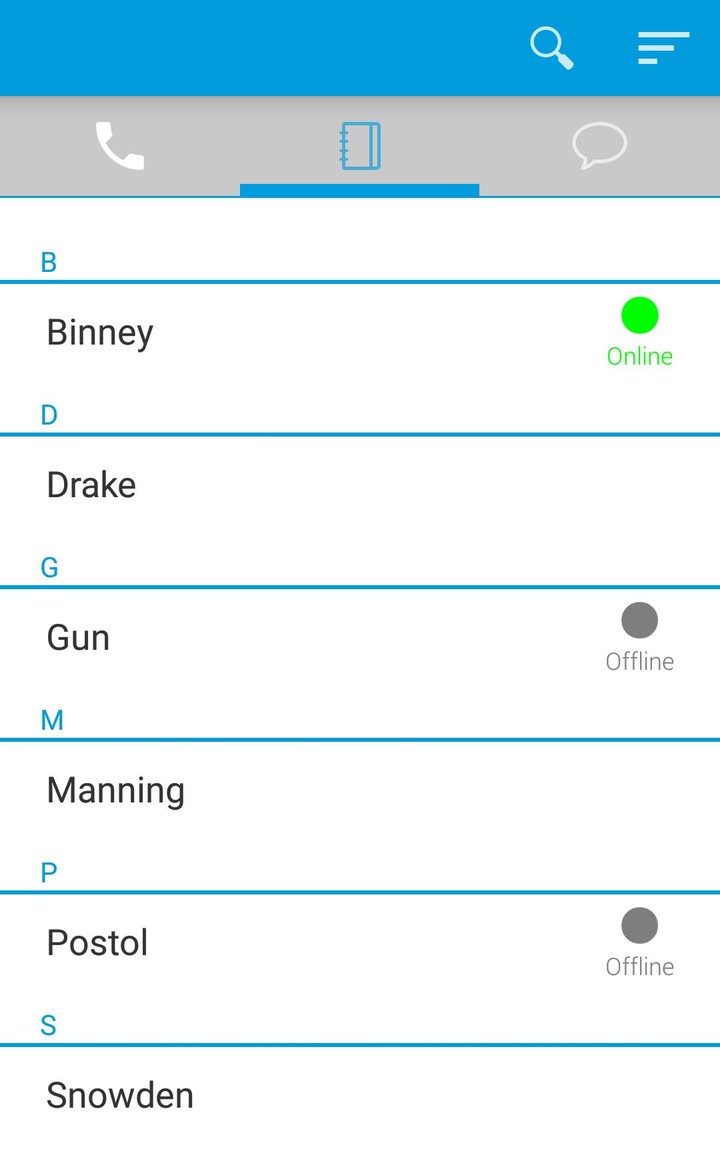The height and width of the screenshot is (1153, 720).
Task: Tap Binney's green online status indicator
Action: (x=639, y=318)
